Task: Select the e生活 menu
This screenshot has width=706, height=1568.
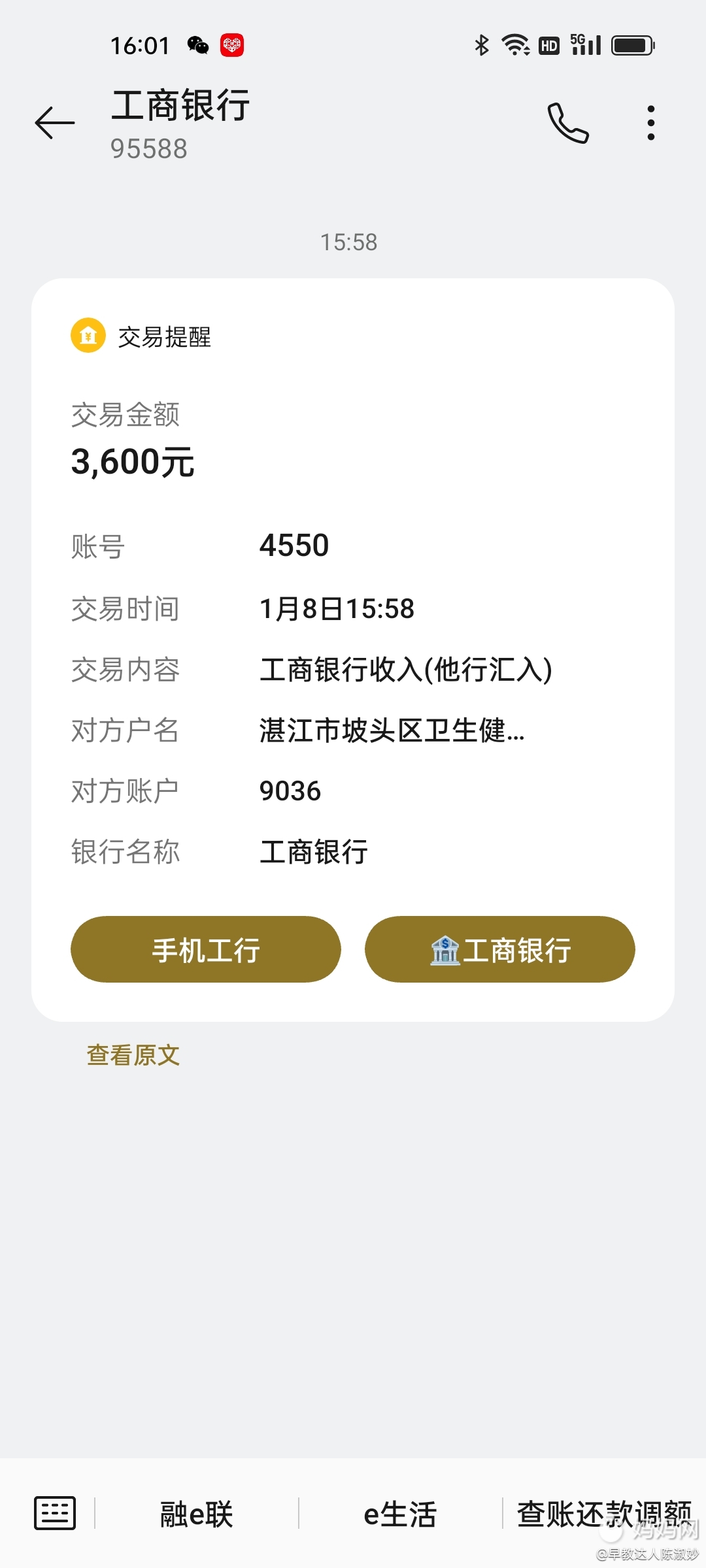Action: click(x=400, y=1514)
